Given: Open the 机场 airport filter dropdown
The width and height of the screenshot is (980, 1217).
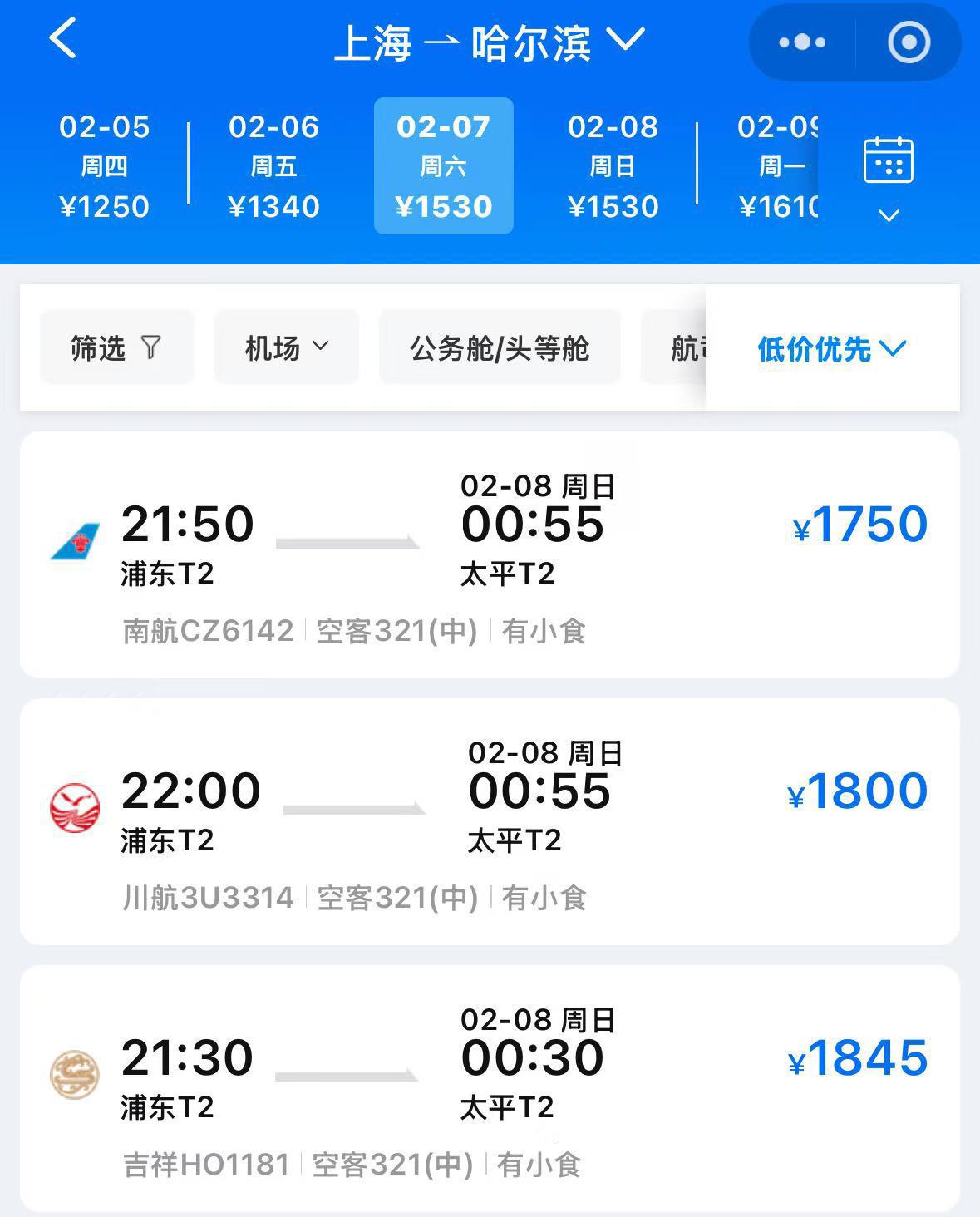Looking at the screenshot, I should click(286, 347).
